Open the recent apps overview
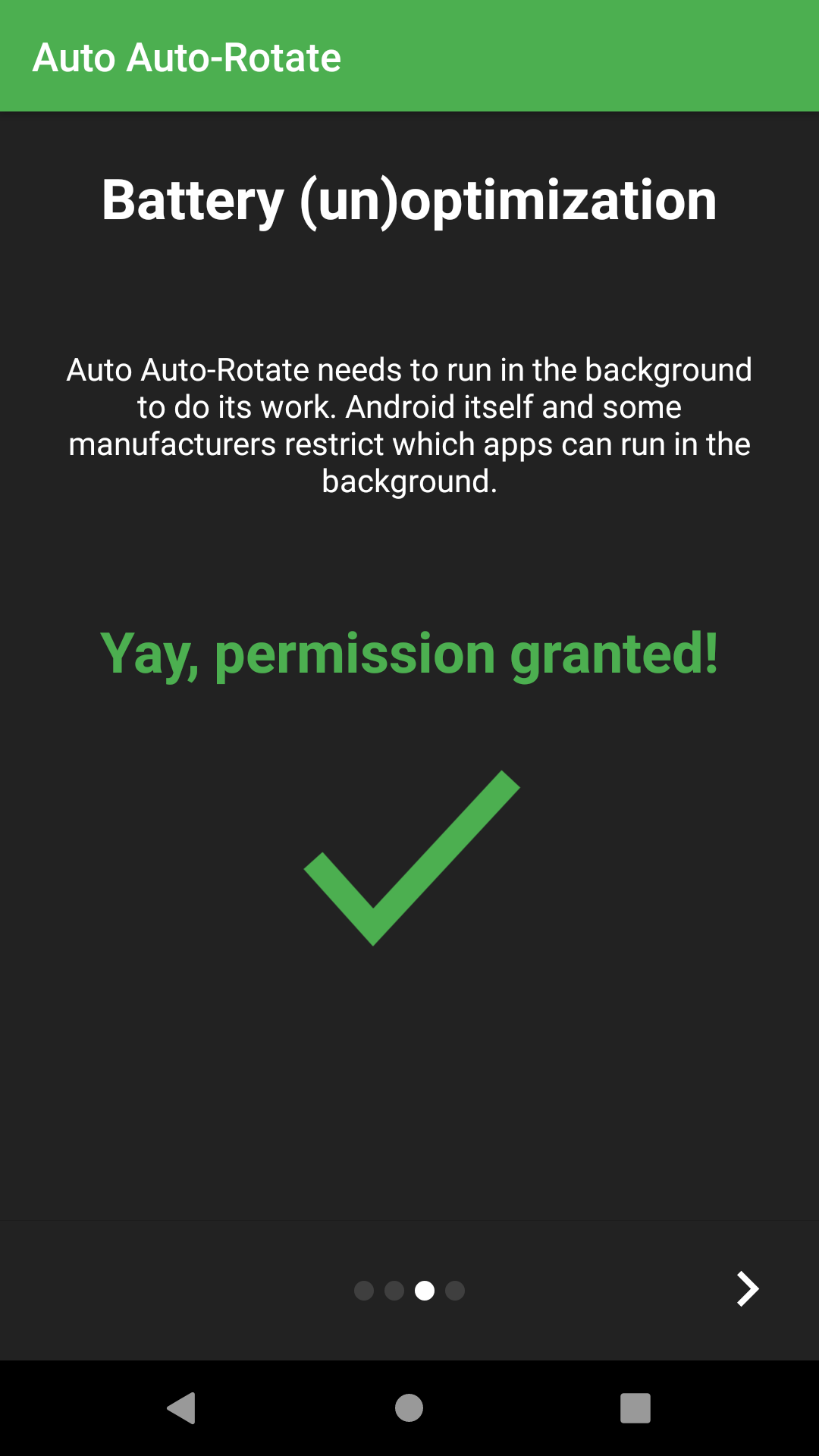 click(x=635, y=1408)
